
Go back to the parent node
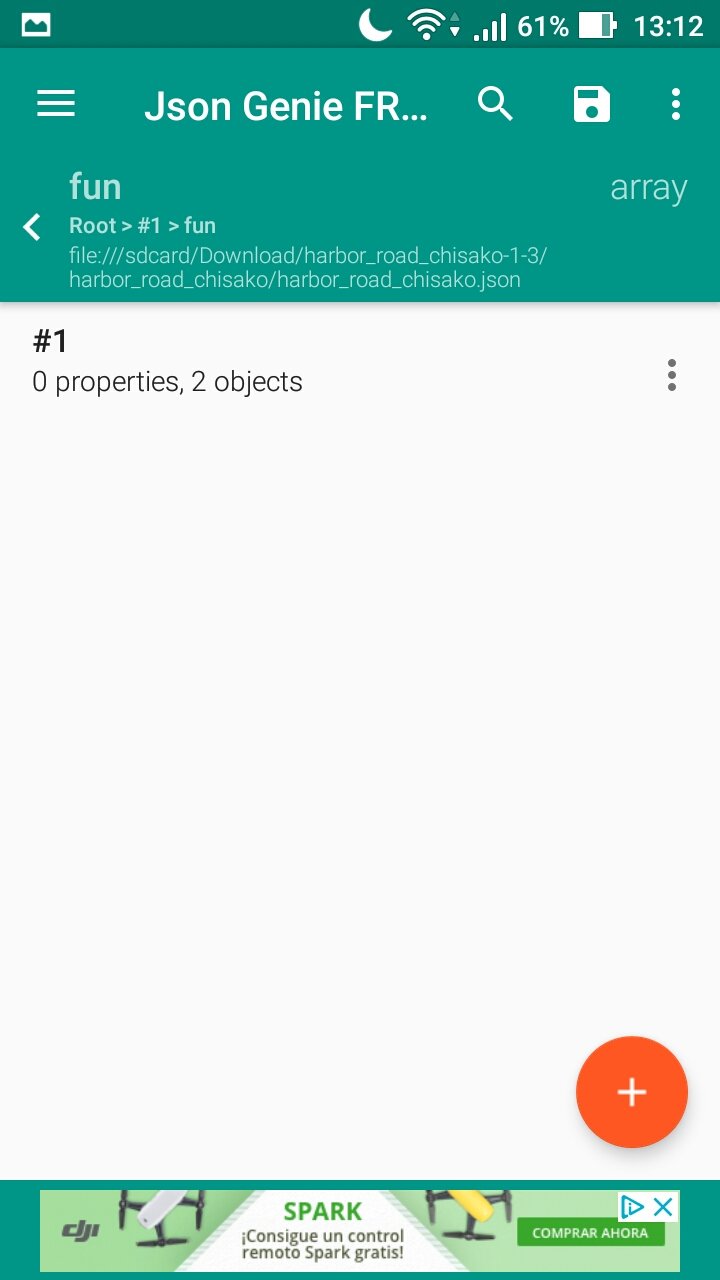pos(32,227)
